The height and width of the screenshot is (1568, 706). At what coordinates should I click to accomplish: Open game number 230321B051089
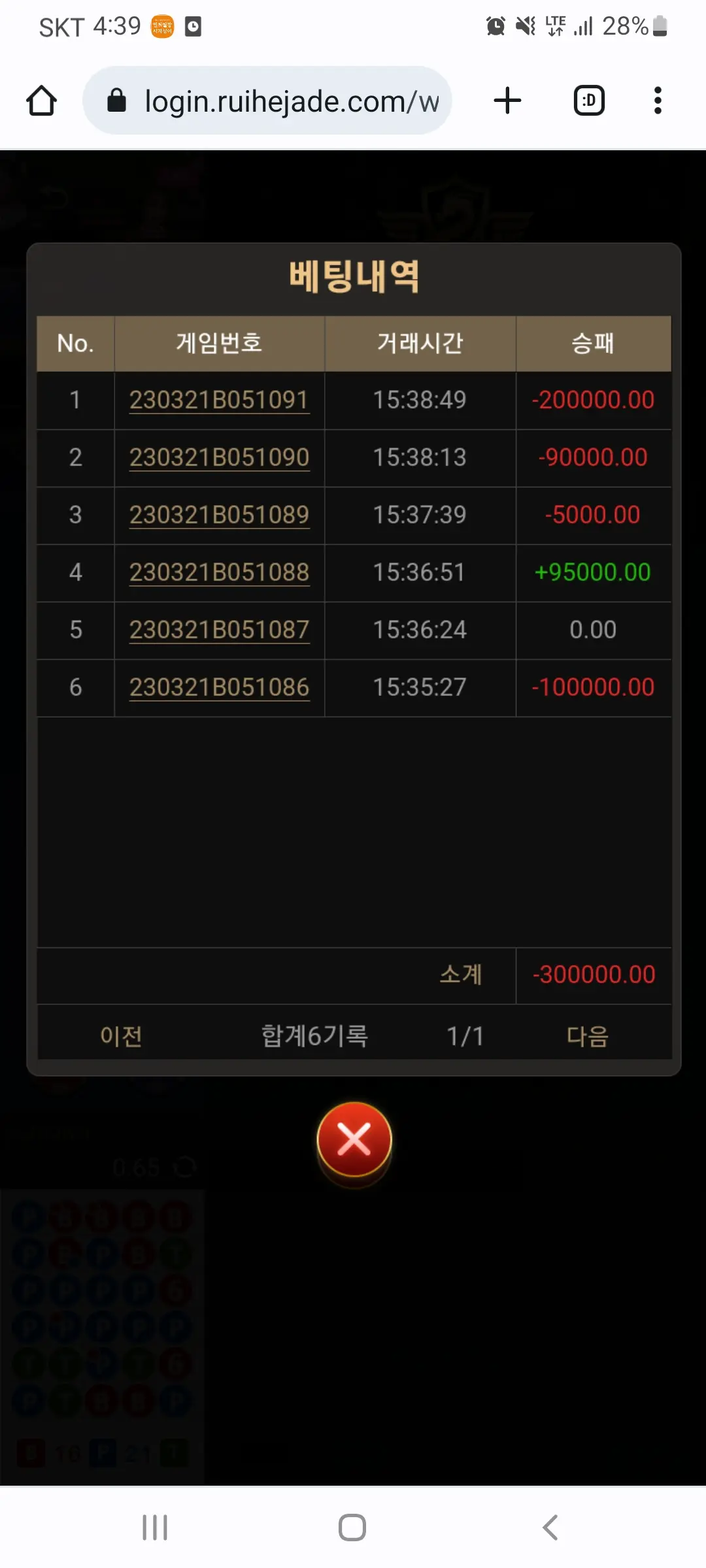point(219,515)
